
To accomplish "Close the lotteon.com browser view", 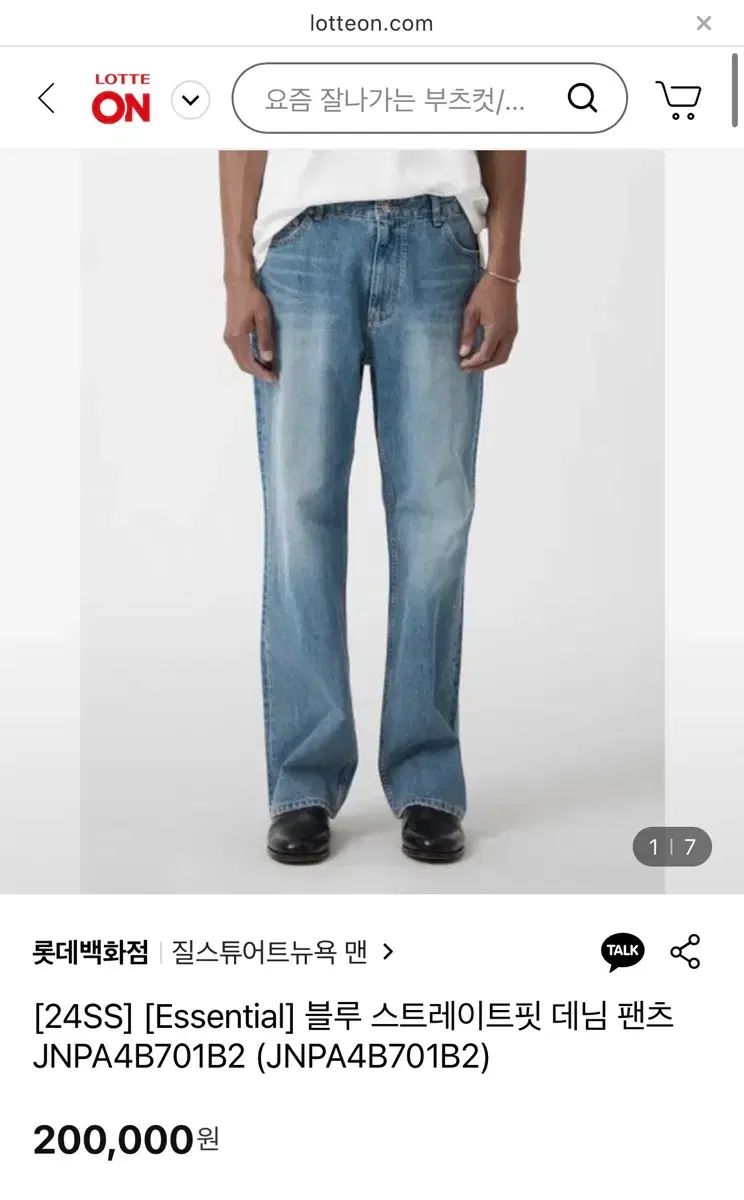I will (704, 23).
